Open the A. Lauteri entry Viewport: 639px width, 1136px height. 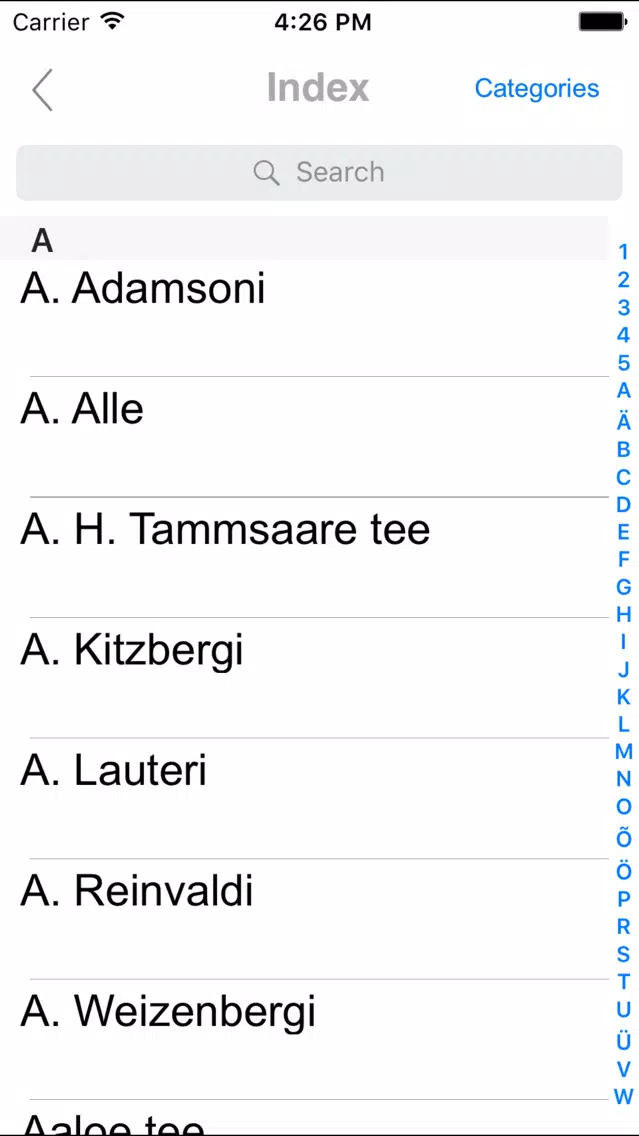pyautogui.click(x=304, y=798)
